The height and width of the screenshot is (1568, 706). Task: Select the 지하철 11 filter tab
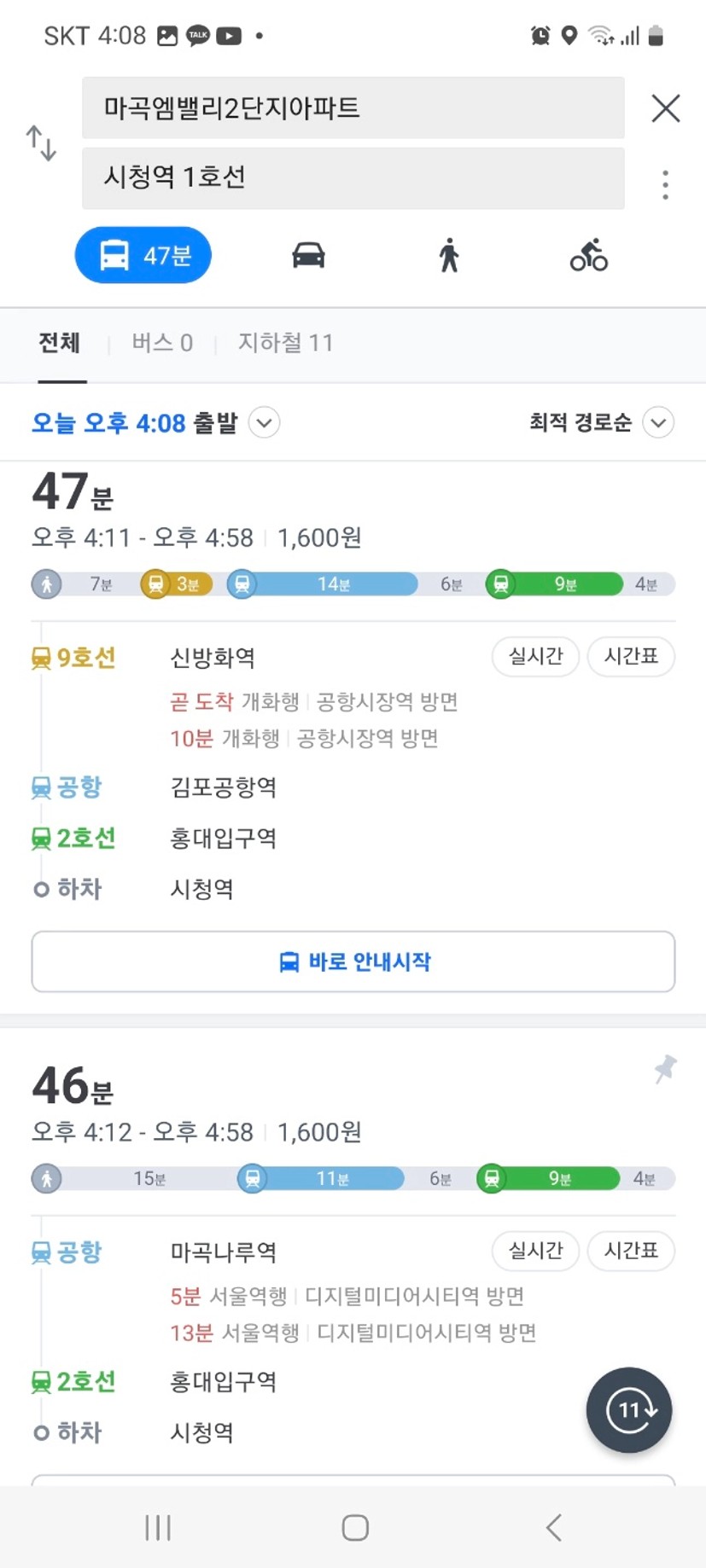[x=285, y=343]
